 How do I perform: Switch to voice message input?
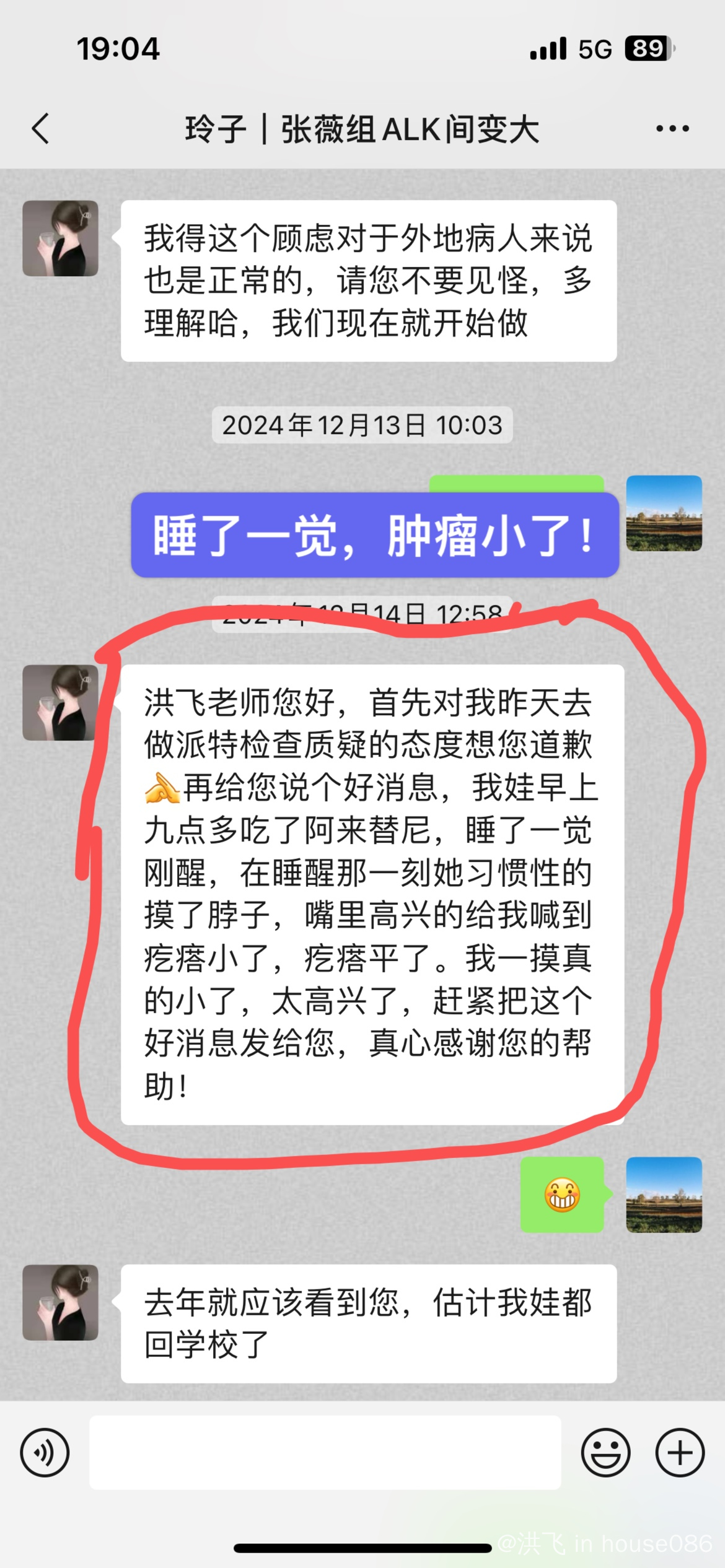(45, 1452)
